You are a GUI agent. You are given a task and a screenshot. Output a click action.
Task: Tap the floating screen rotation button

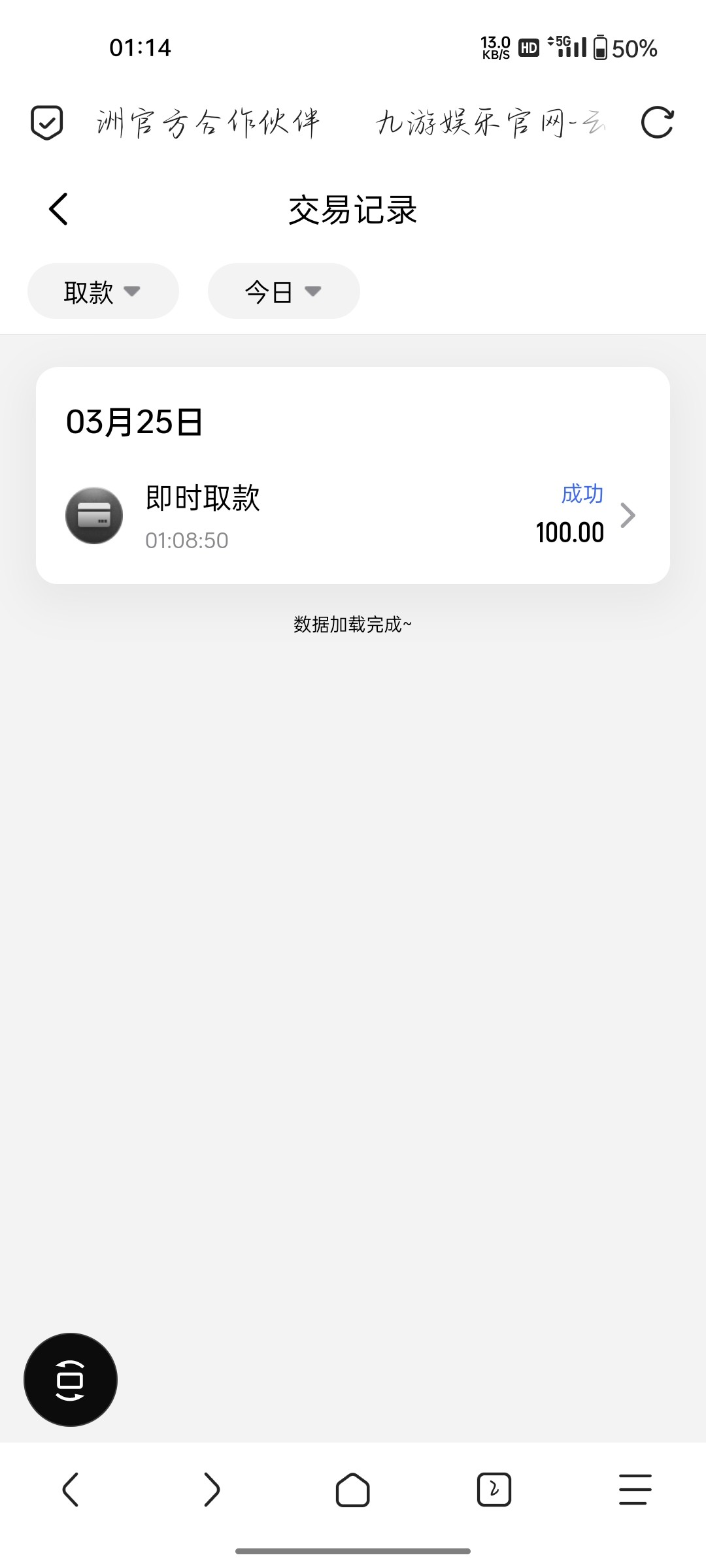71,1379
